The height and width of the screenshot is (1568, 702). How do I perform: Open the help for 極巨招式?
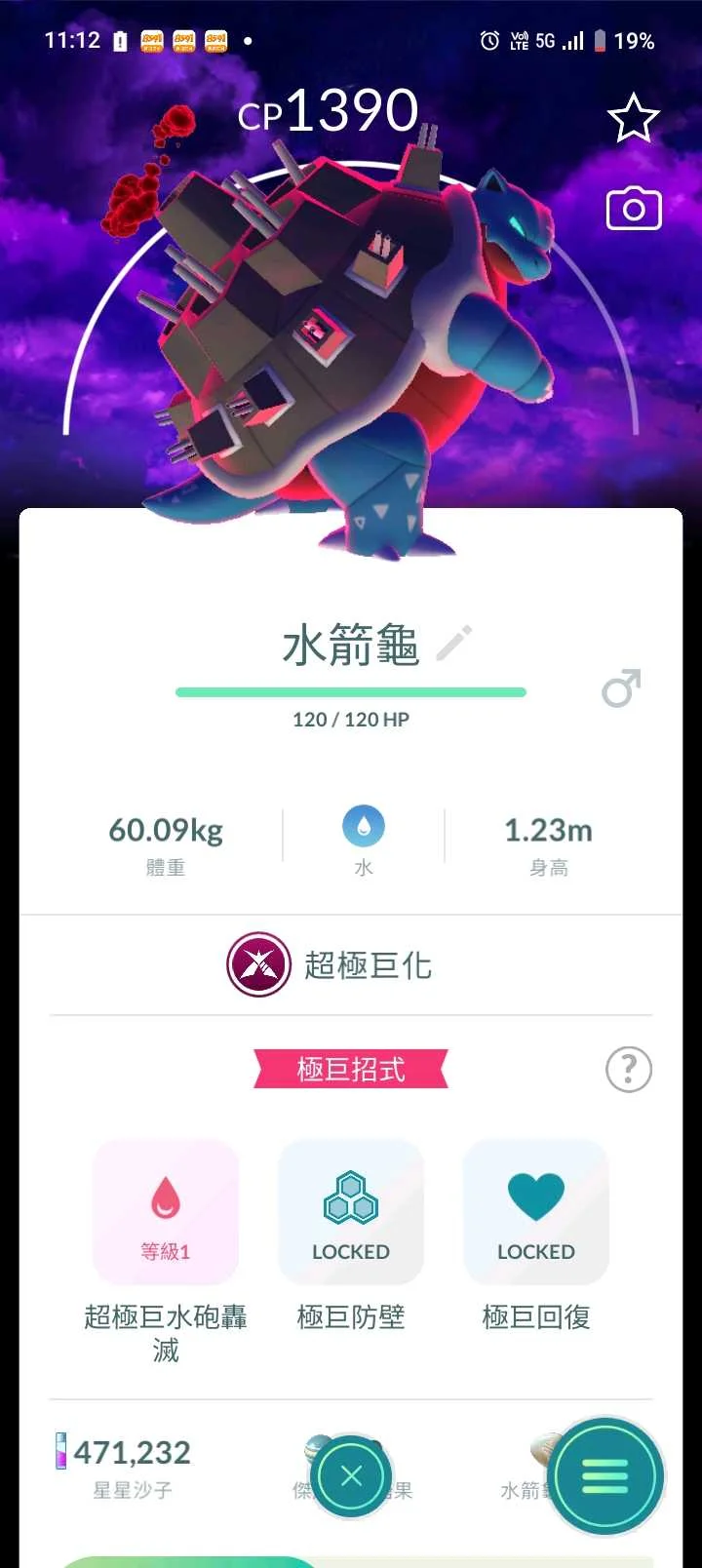[629, 1070]
